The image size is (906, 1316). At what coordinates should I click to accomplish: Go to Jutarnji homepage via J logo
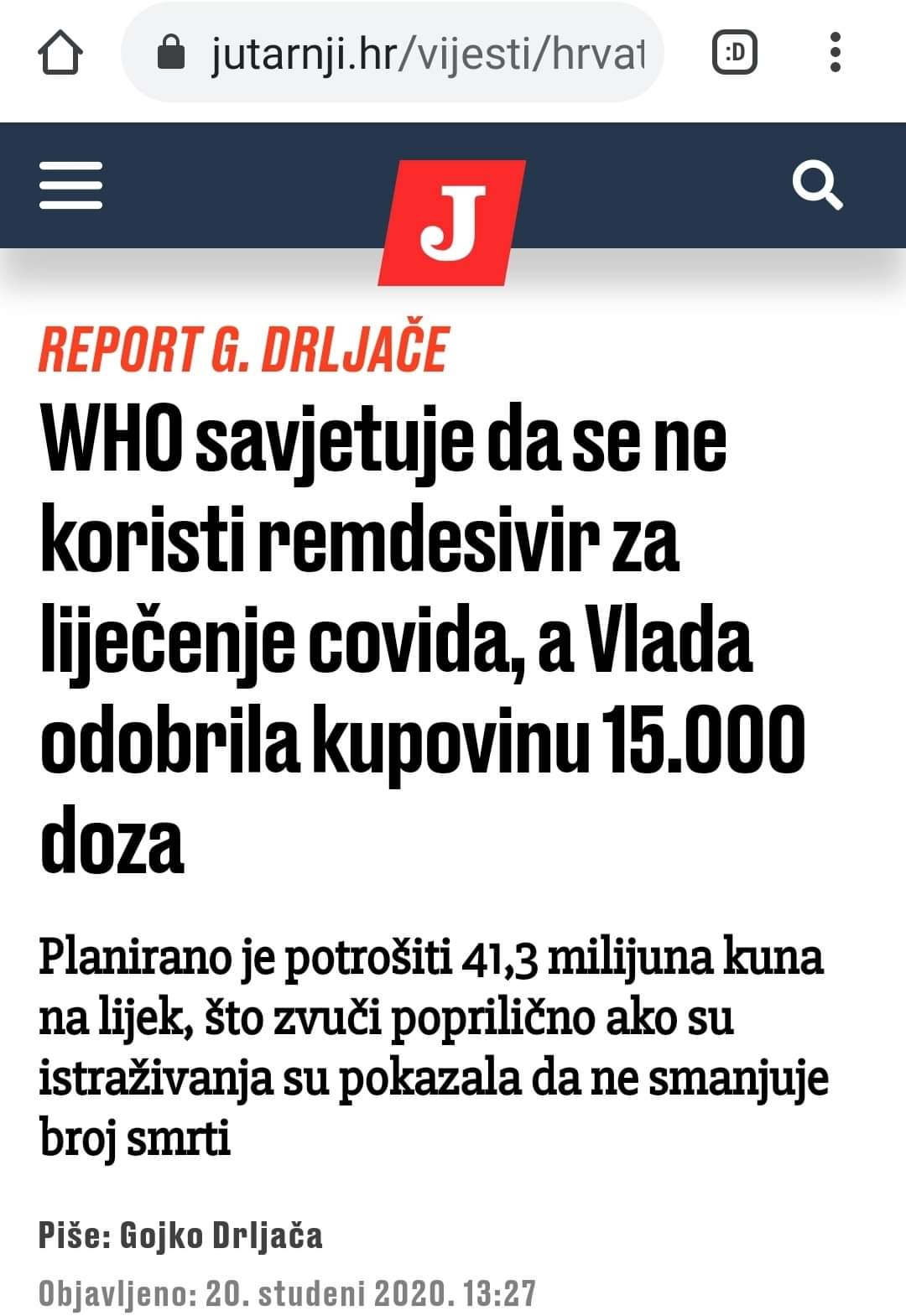(x=452, y=222)
